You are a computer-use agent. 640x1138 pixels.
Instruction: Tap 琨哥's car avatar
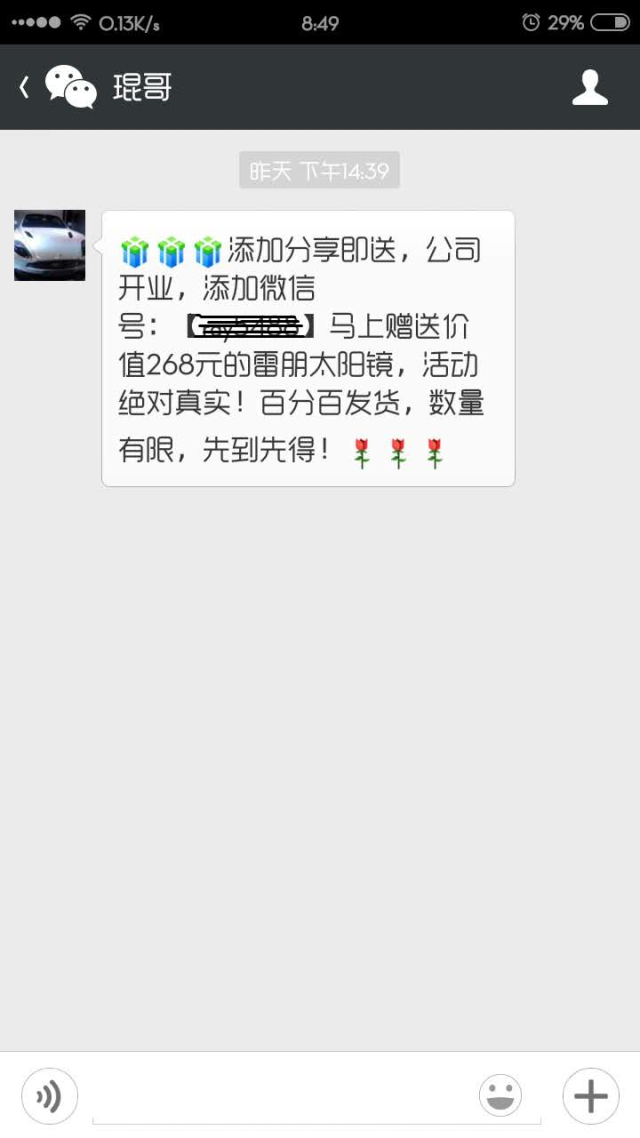tap(50, 245)
